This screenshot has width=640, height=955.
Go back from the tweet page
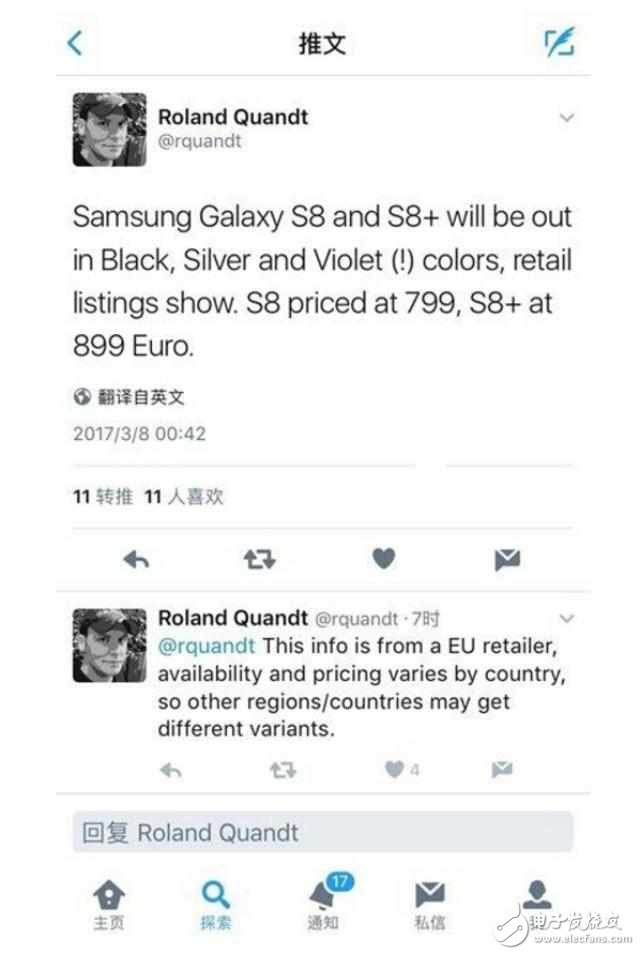pos(75,43)
